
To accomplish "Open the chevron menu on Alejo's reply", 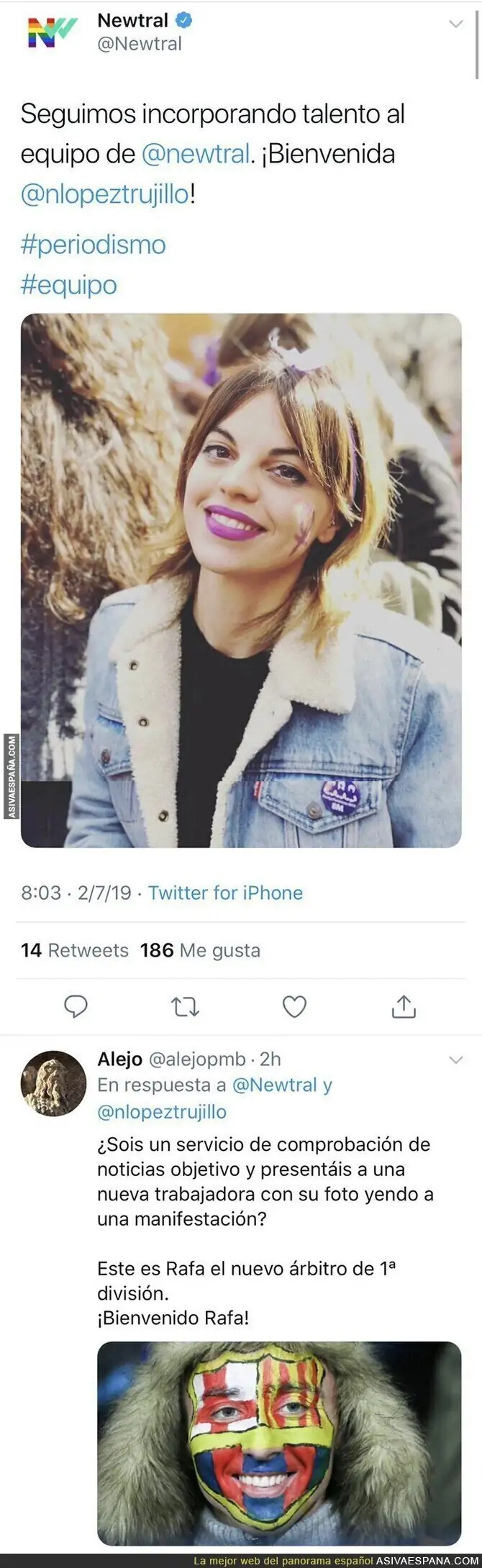I will pyautogui.click(x=455, y=1059).
